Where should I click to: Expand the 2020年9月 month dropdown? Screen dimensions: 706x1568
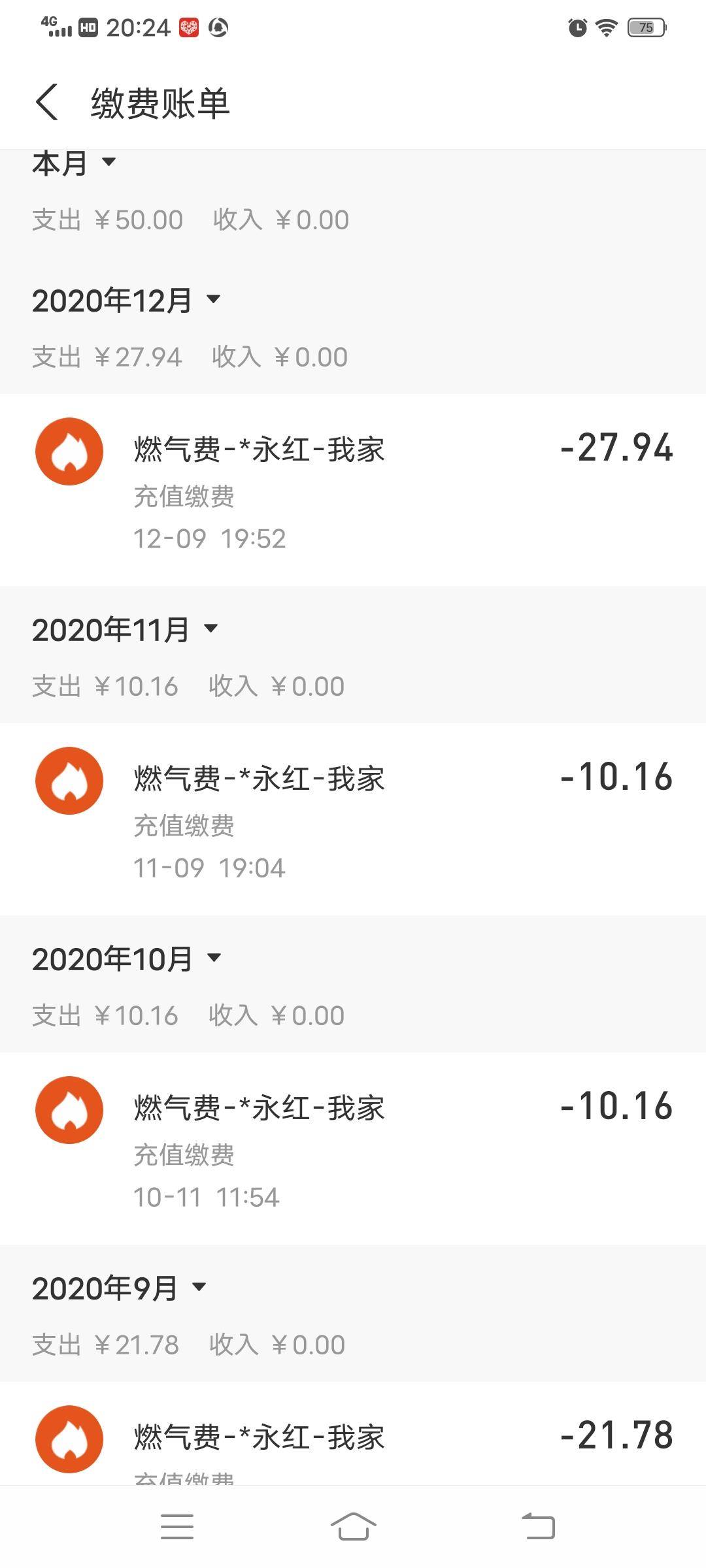tap(118, 1288)
